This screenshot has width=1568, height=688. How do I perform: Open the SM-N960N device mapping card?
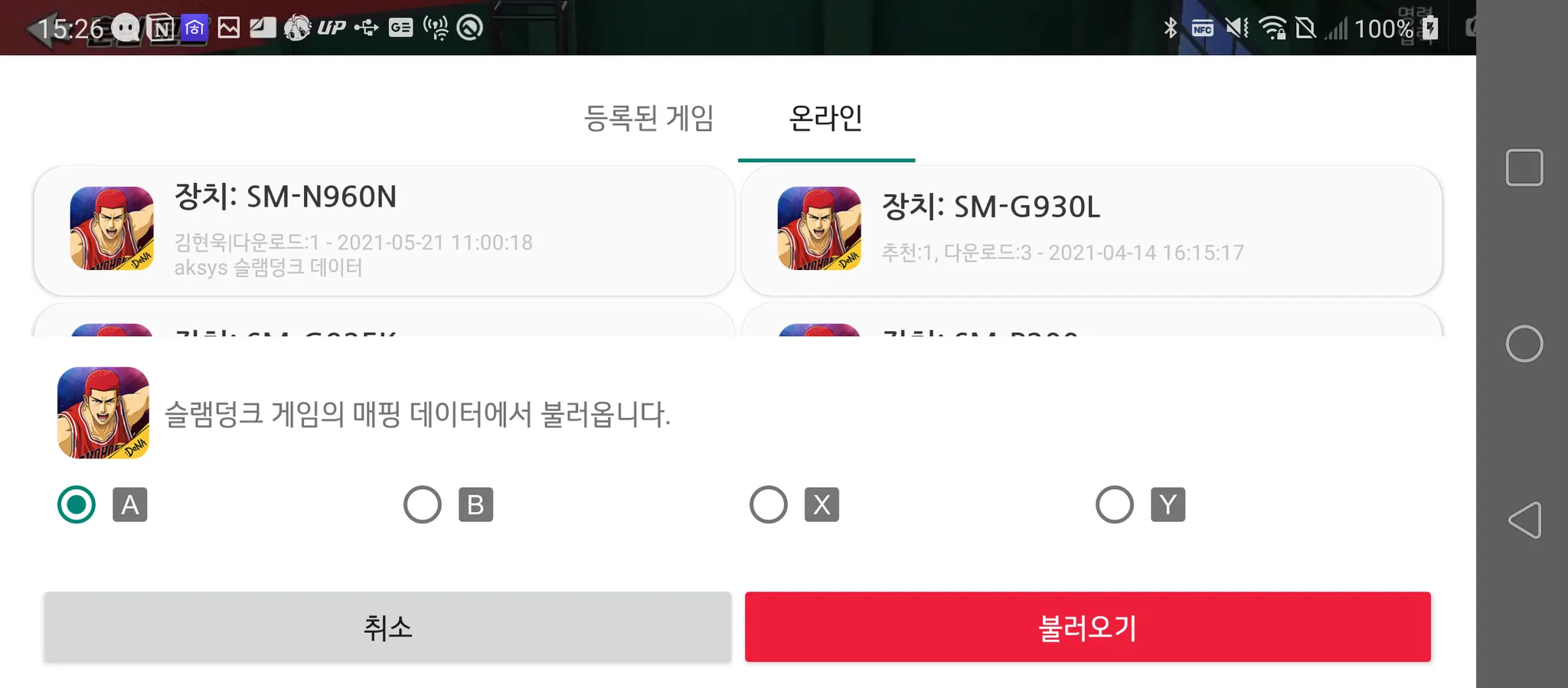[x=384, y=230]
